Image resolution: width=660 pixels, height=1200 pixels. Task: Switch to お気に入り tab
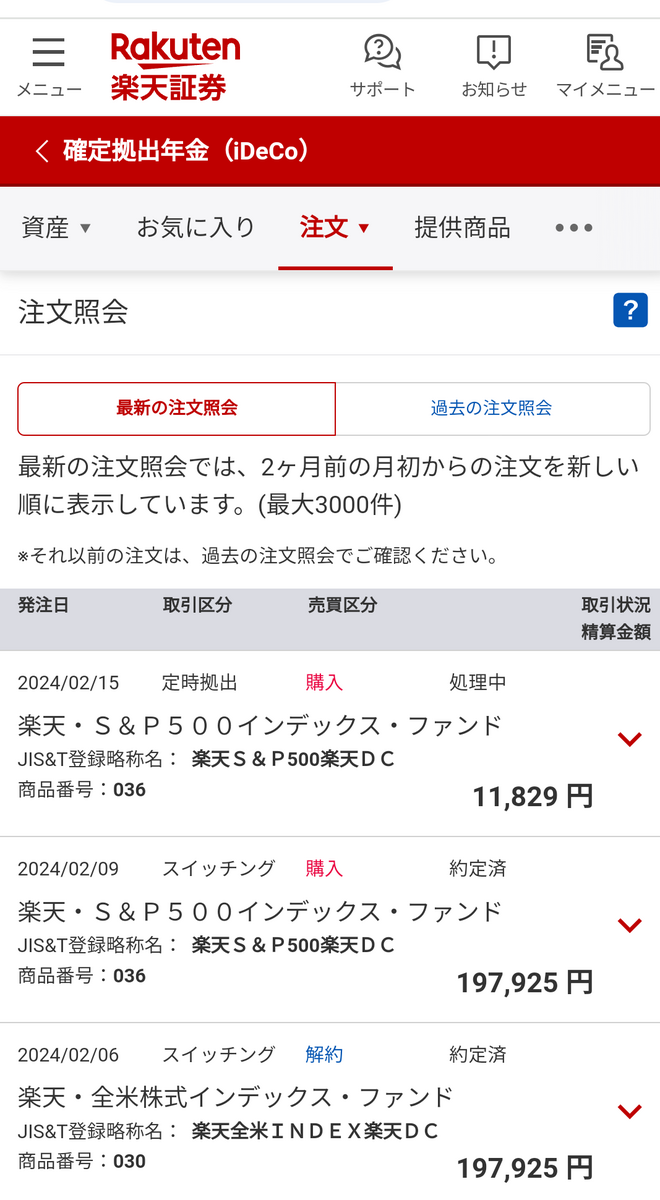pos(196,228)
